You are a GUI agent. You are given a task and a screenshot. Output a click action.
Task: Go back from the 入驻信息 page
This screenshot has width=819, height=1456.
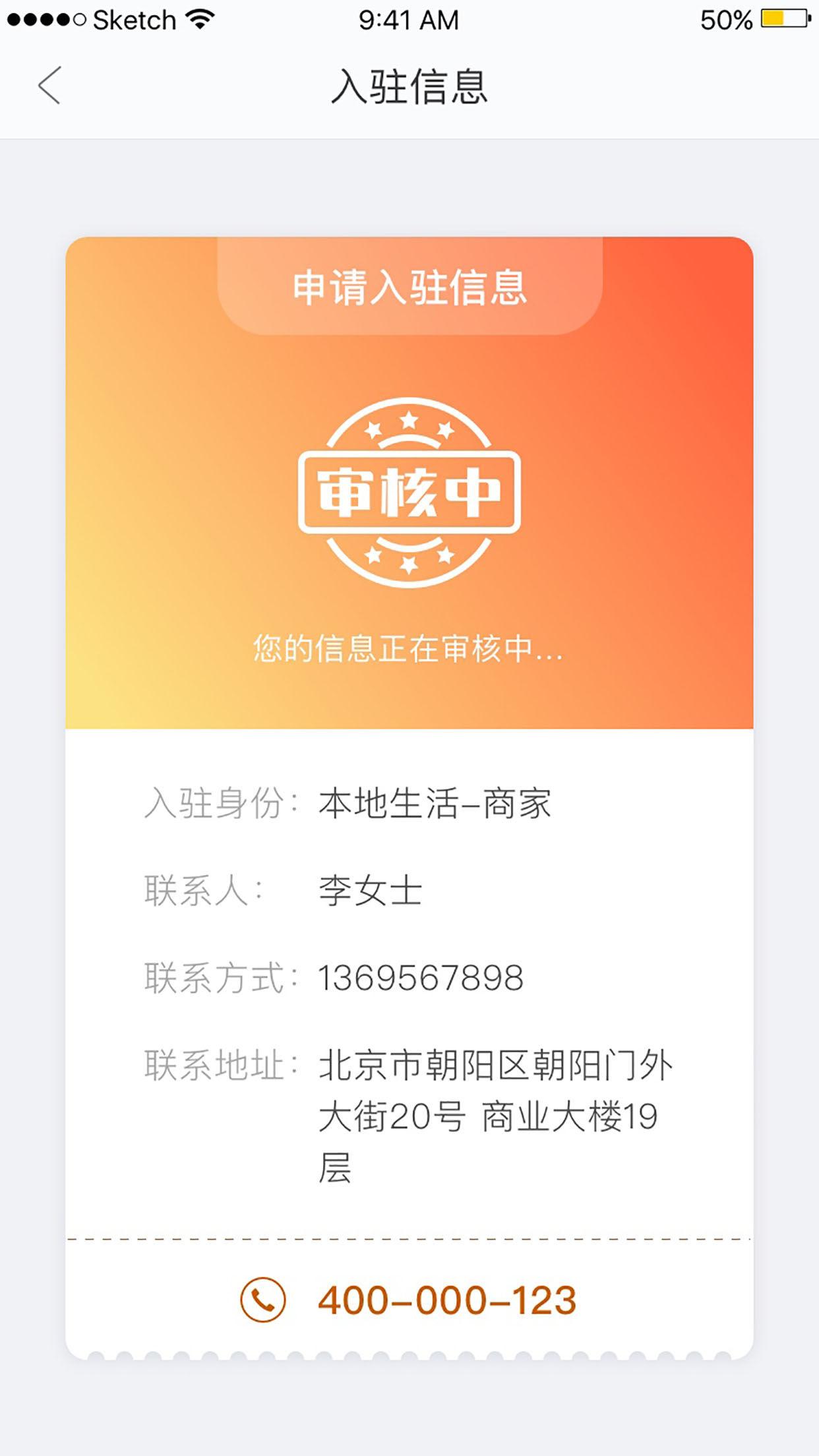point(49,86)
